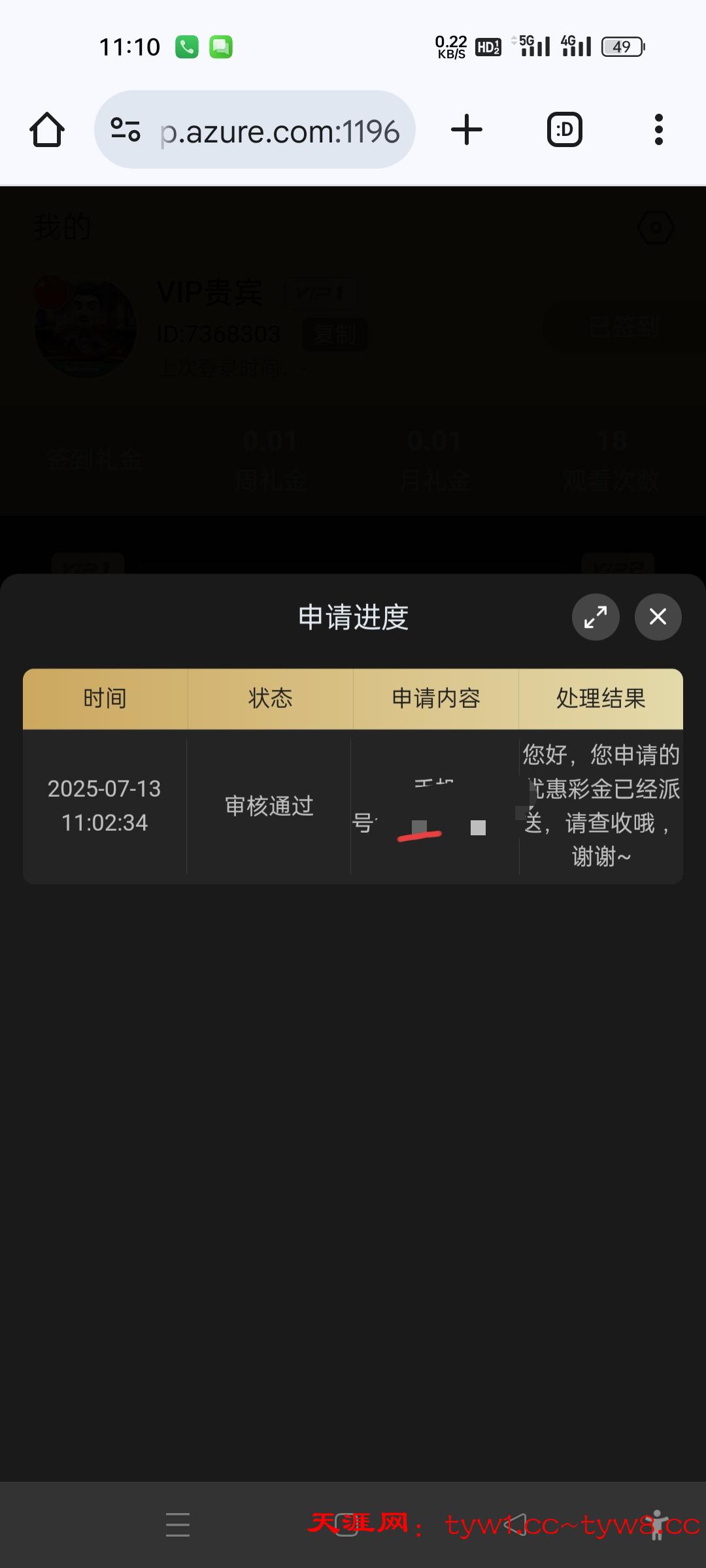Open the browser overflow menu

658,129
